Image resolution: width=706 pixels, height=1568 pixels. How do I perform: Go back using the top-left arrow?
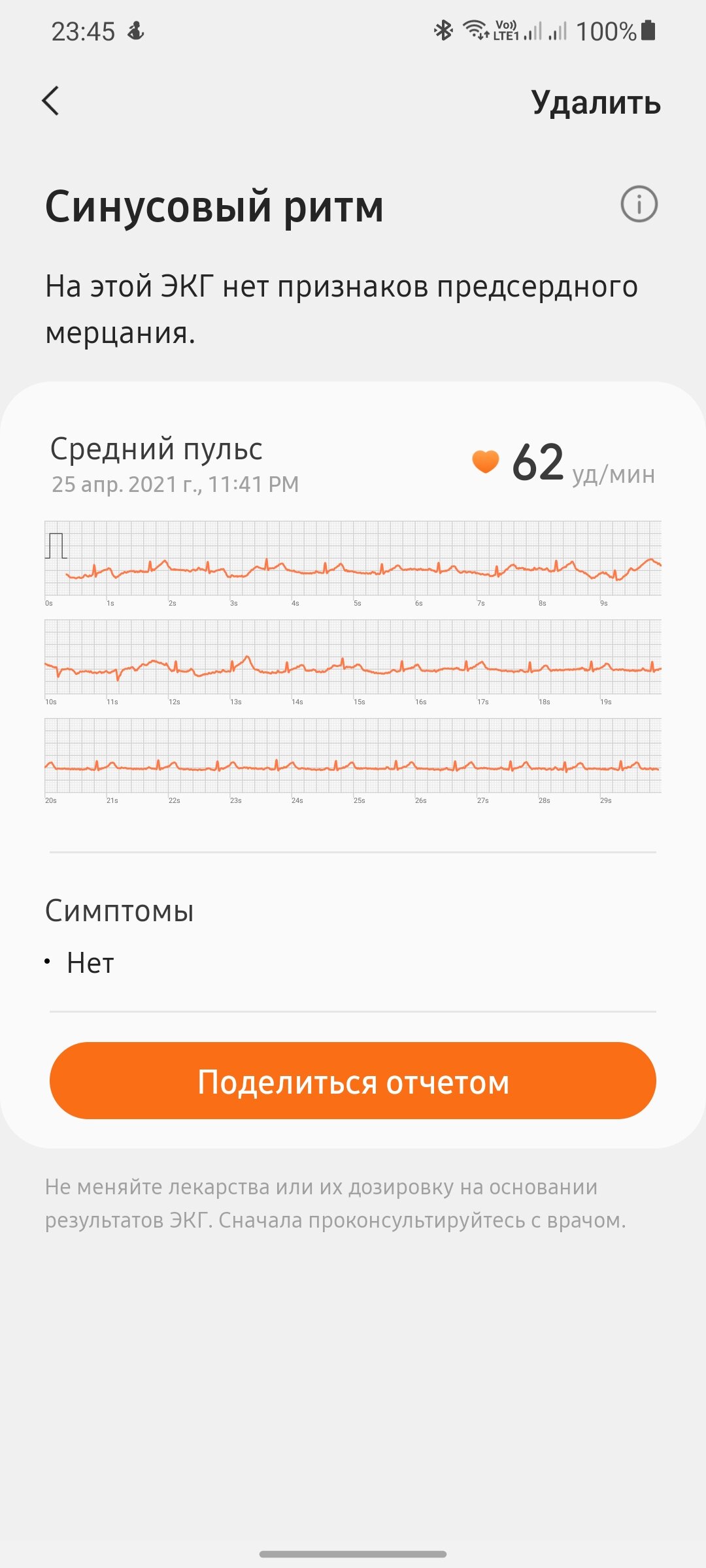click(x=50, y=101)
